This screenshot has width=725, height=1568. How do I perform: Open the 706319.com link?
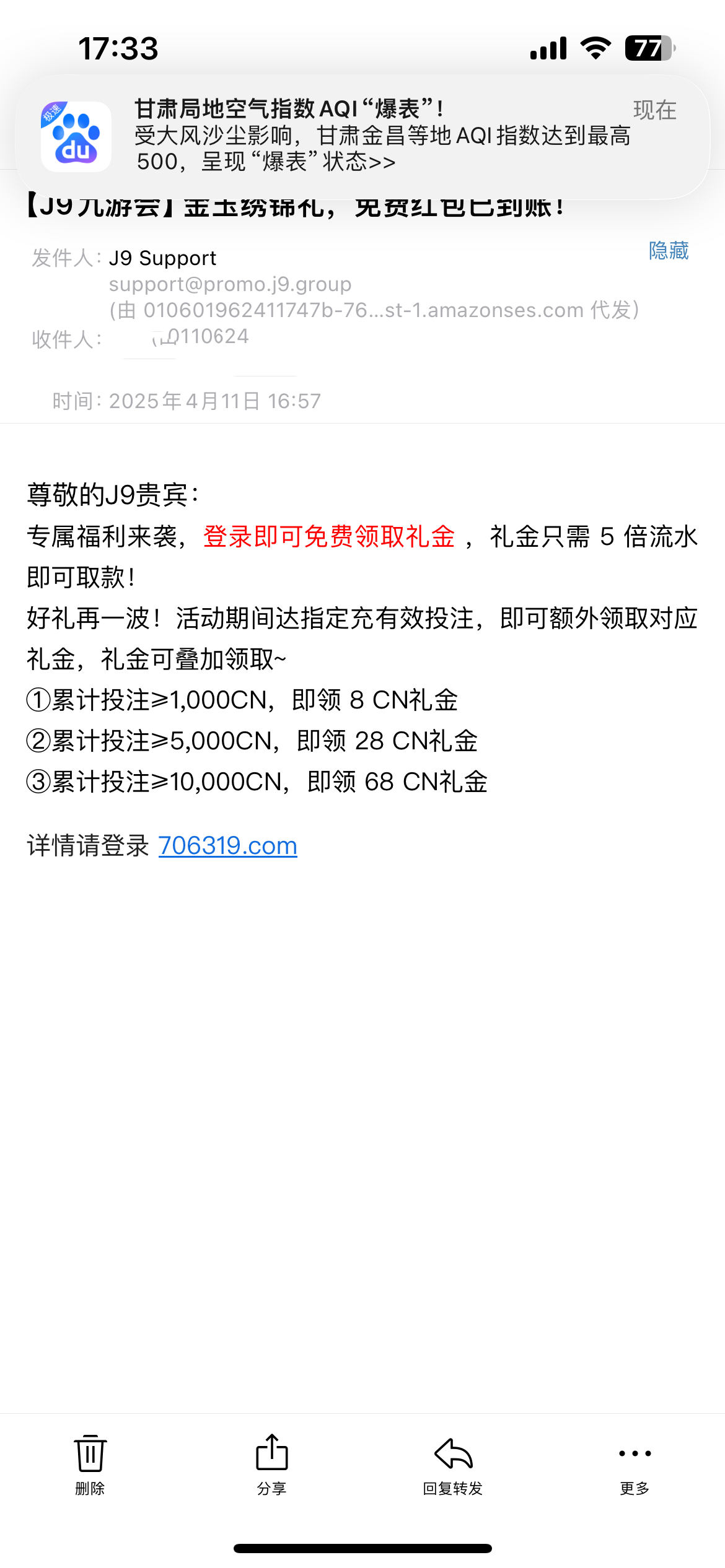click(x=227, y=845)
